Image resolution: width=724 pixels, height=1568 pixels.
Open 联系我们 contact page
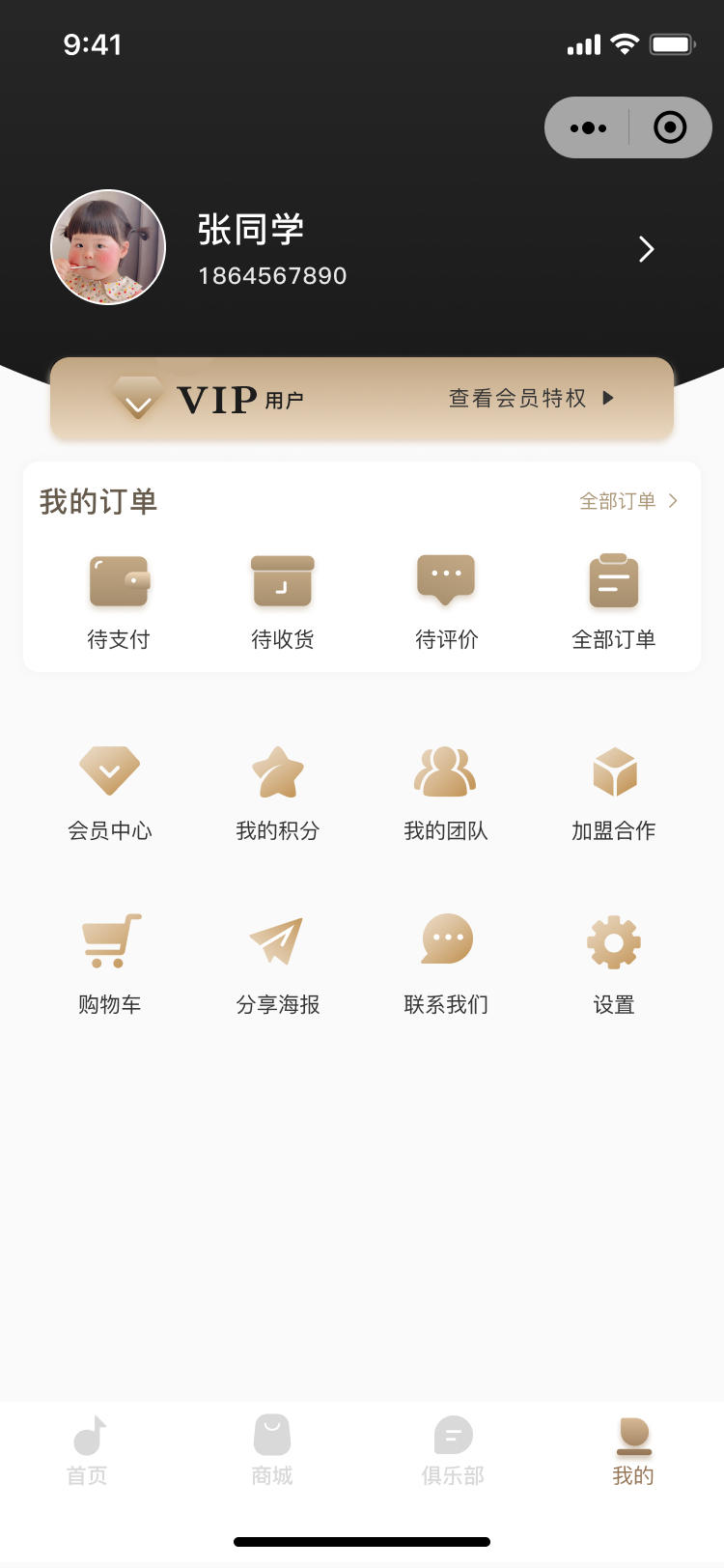446,965
